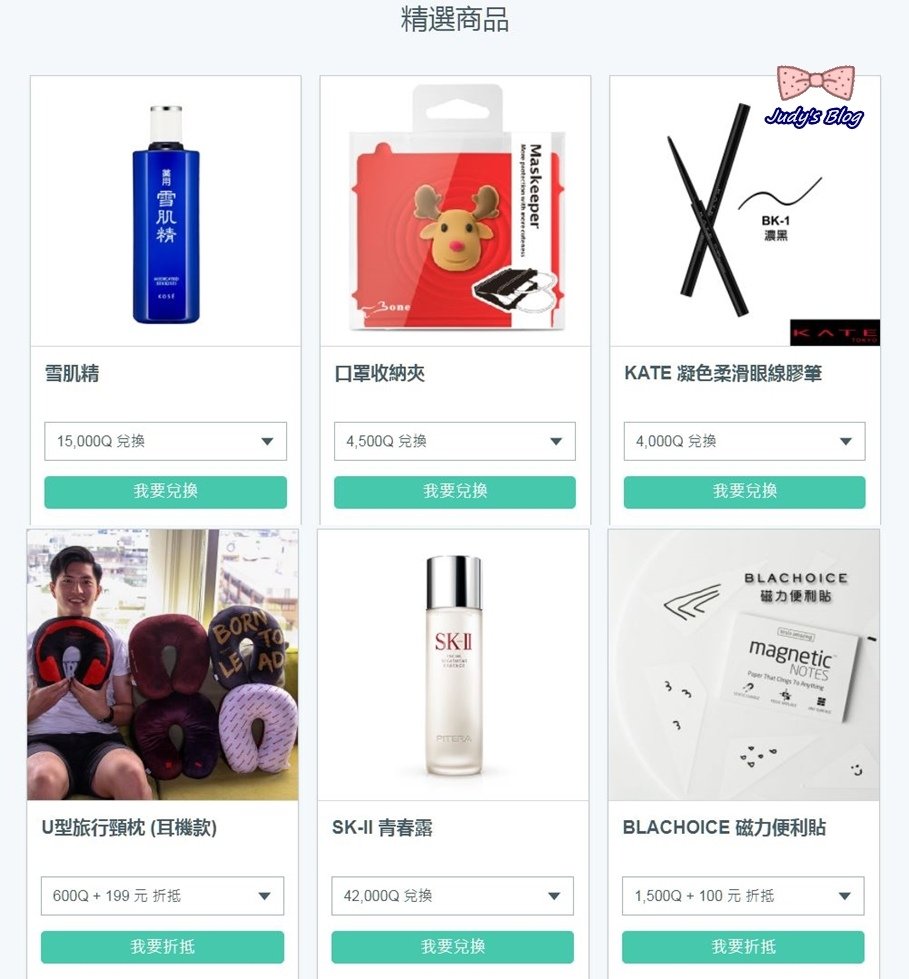909x979 pixels.
Task: Open the SK-II 青春露 product image
Action: 453,665
